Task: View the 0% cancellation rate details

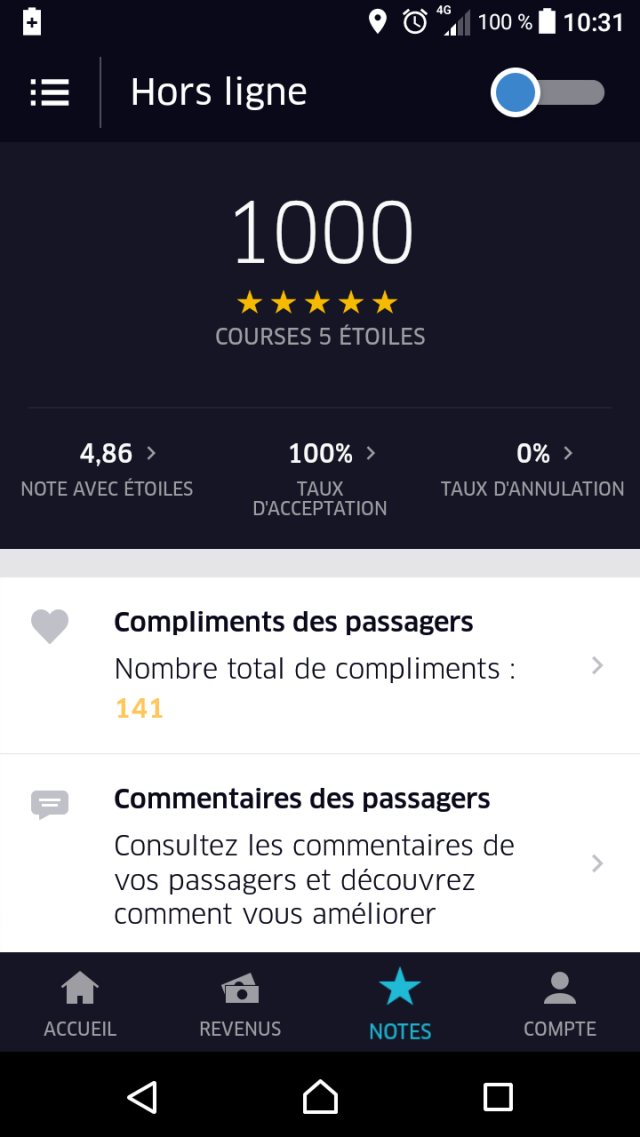Action: [532, 468]
